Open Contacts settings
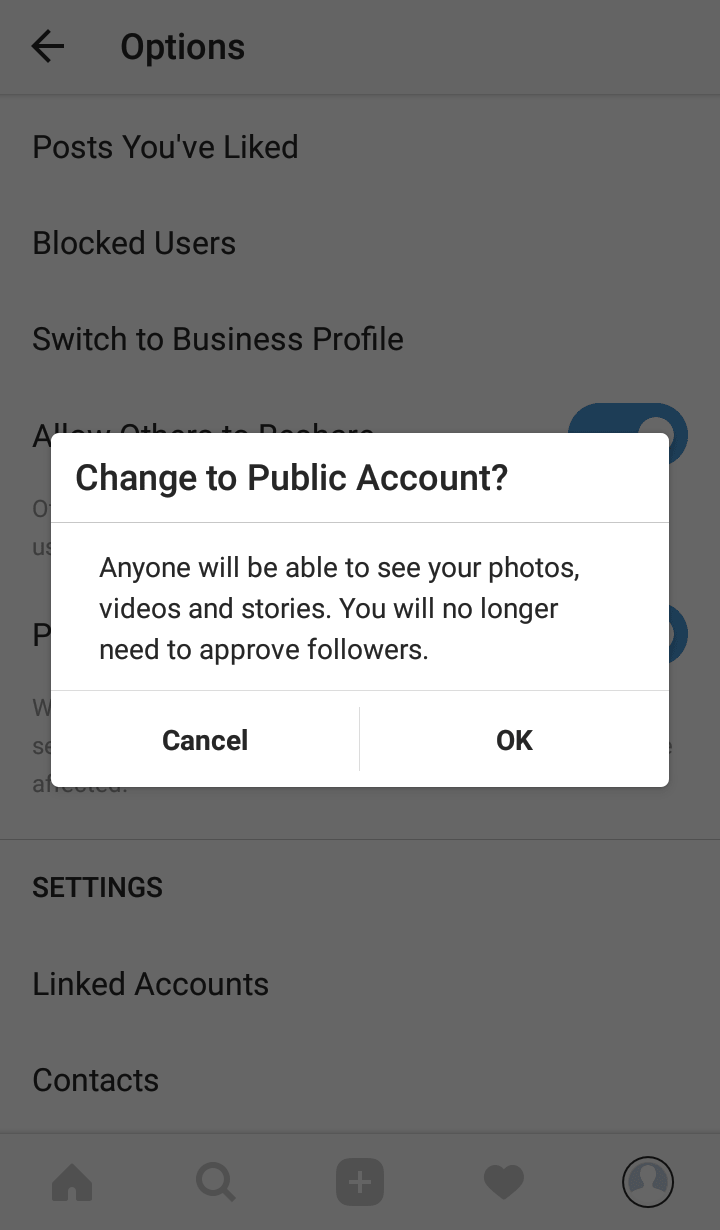Screen dimensions: 720x1230 360,1080
